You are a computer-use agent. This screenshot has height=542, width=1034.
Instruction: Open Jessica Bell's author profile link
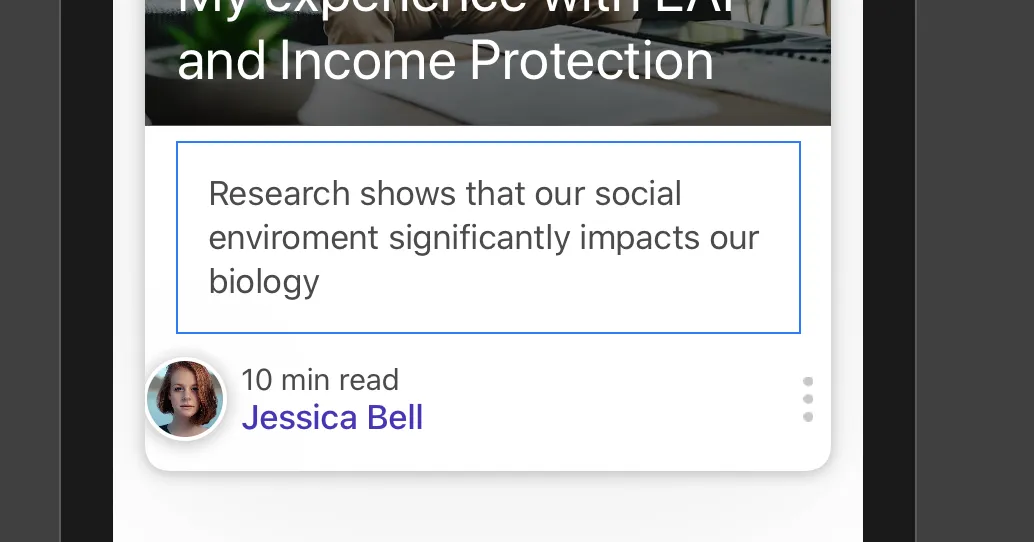pos(332,417)
